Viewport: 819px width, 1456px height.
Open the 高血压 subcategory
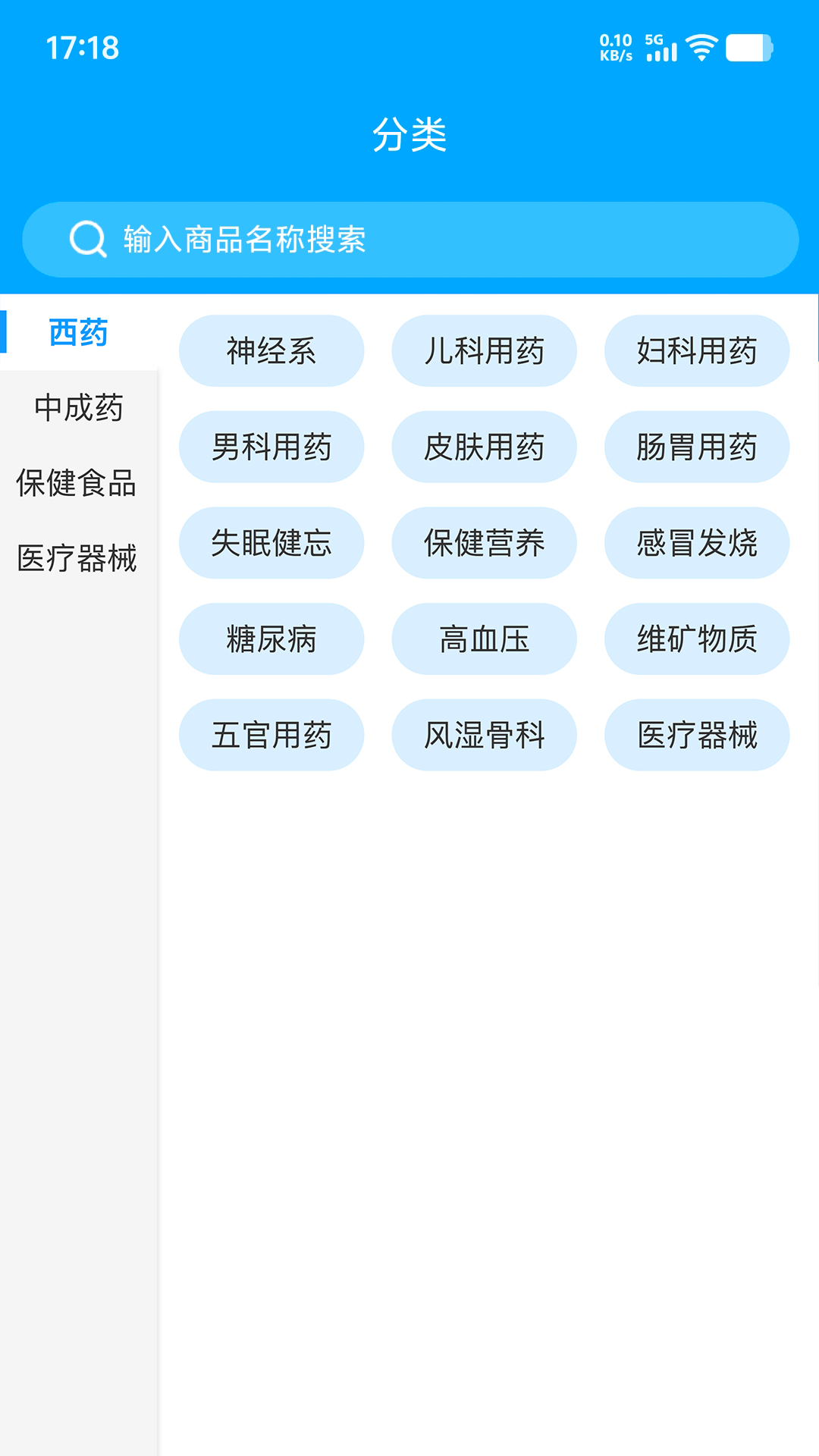pyautogui.click(x=484, y=639)
